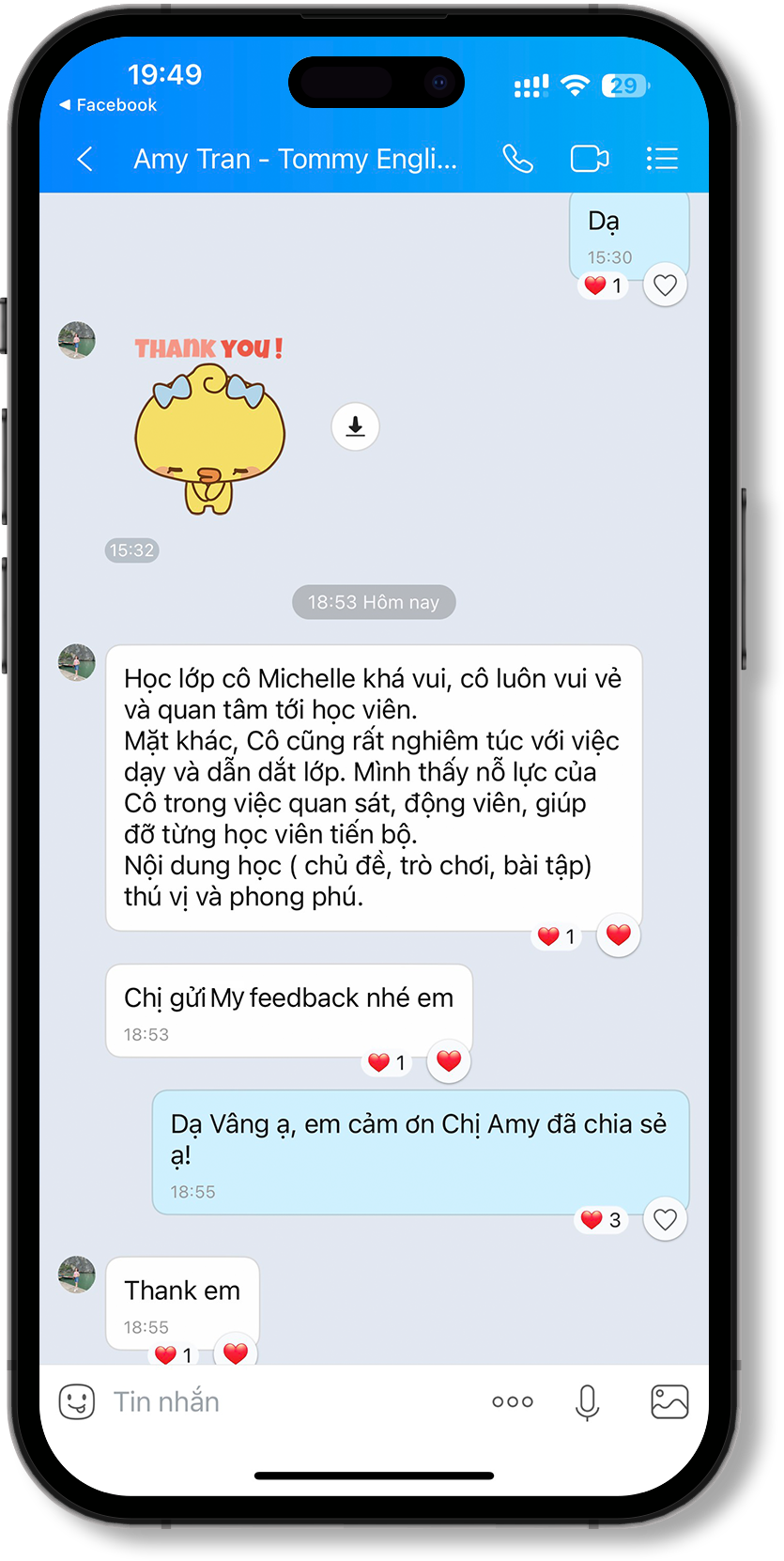The image size is (784, 1561).
Task: React with heart to 'Dạ Vâng ạ' message
Action: 665,1219
